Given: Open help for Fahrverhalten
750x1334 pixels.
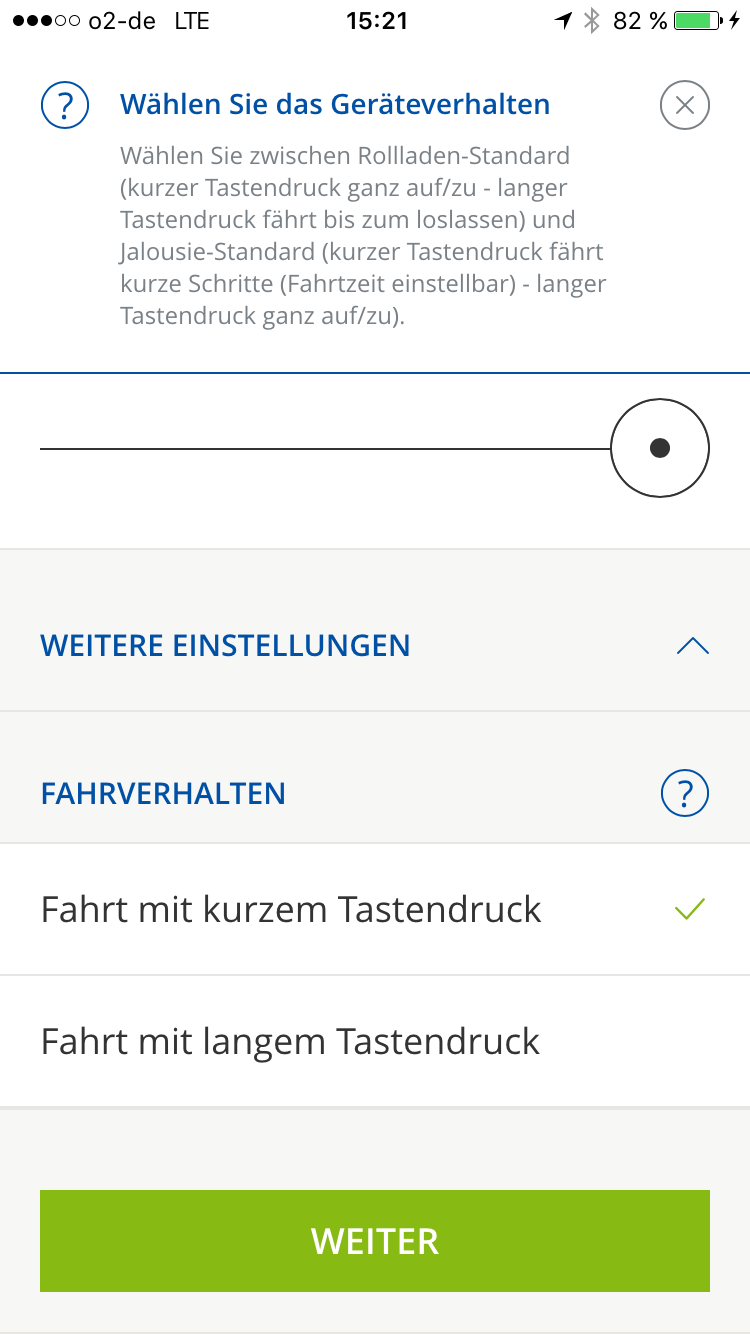Looking at the screenshot, I should point(685,794).
